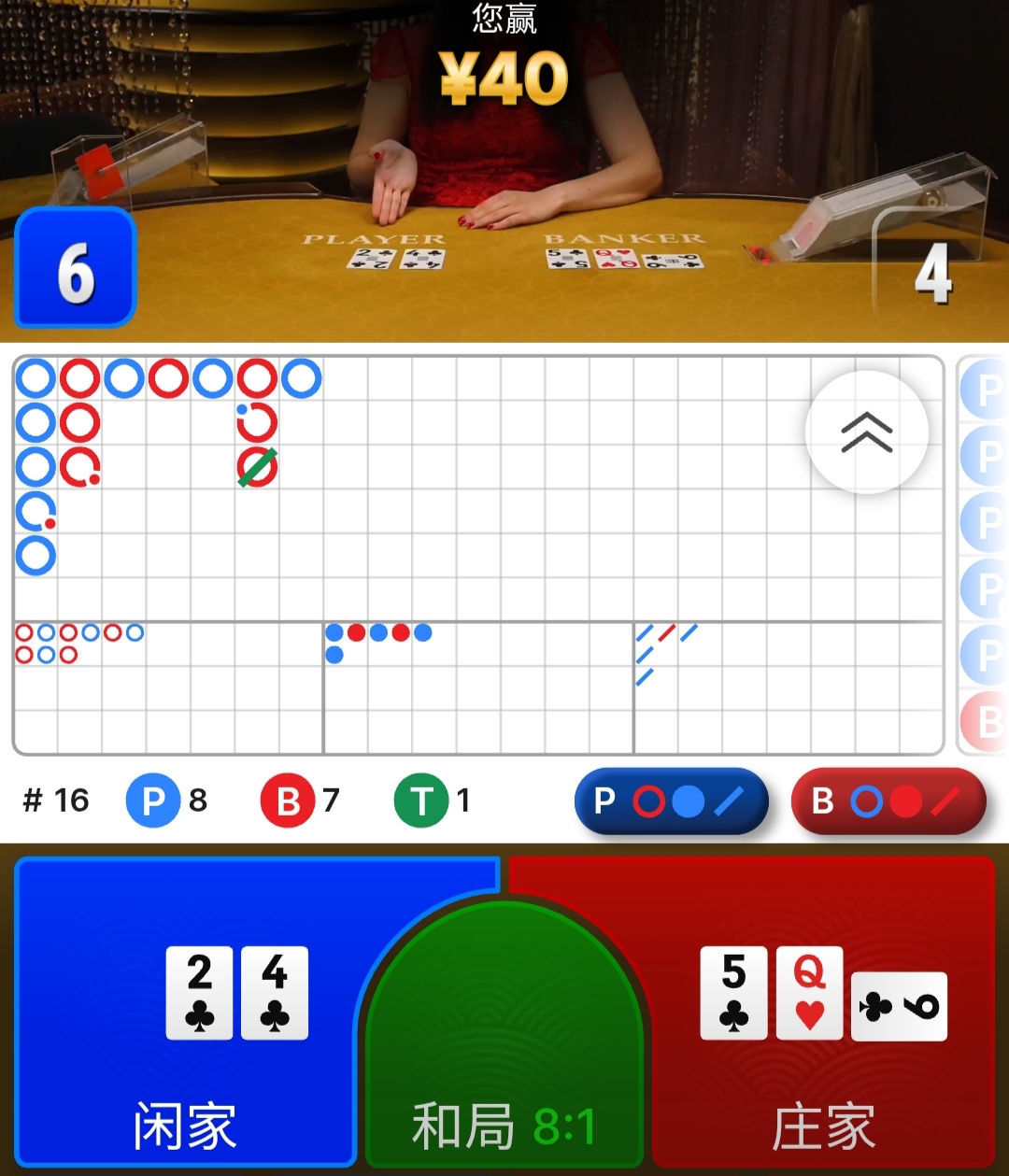1009x1176 pixels.
Task: Show Player next-hand prediction
Action: (x=671, y=801)
